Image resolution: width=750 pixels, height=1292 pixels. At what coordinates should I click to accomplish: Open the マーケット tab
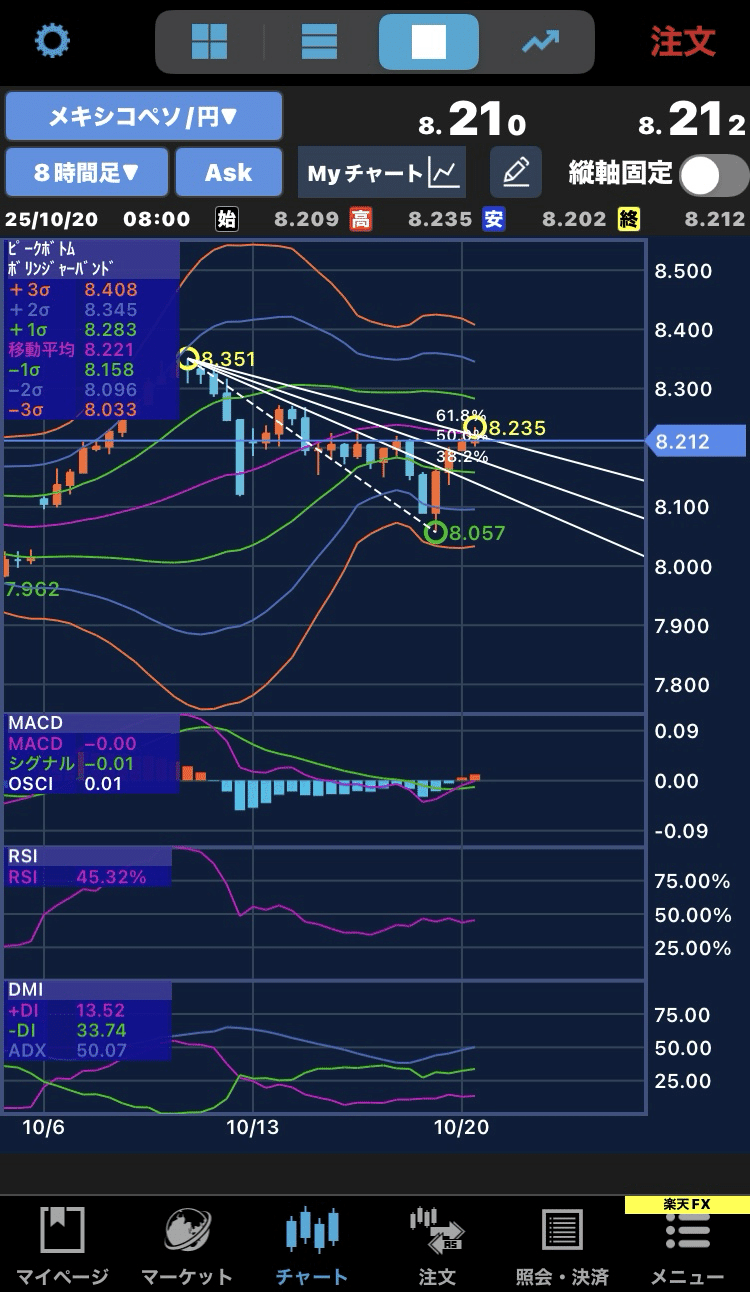[187, 1245]
